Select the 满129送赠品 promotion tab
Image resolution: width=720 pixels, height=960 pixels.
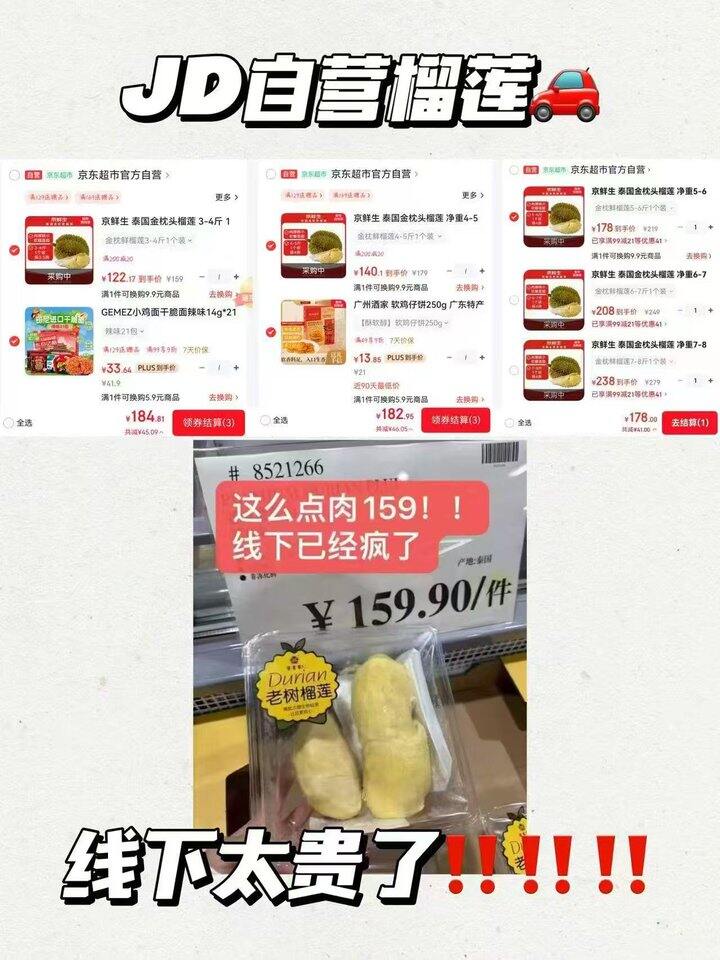pyautogui.click(x=50, y=196)
